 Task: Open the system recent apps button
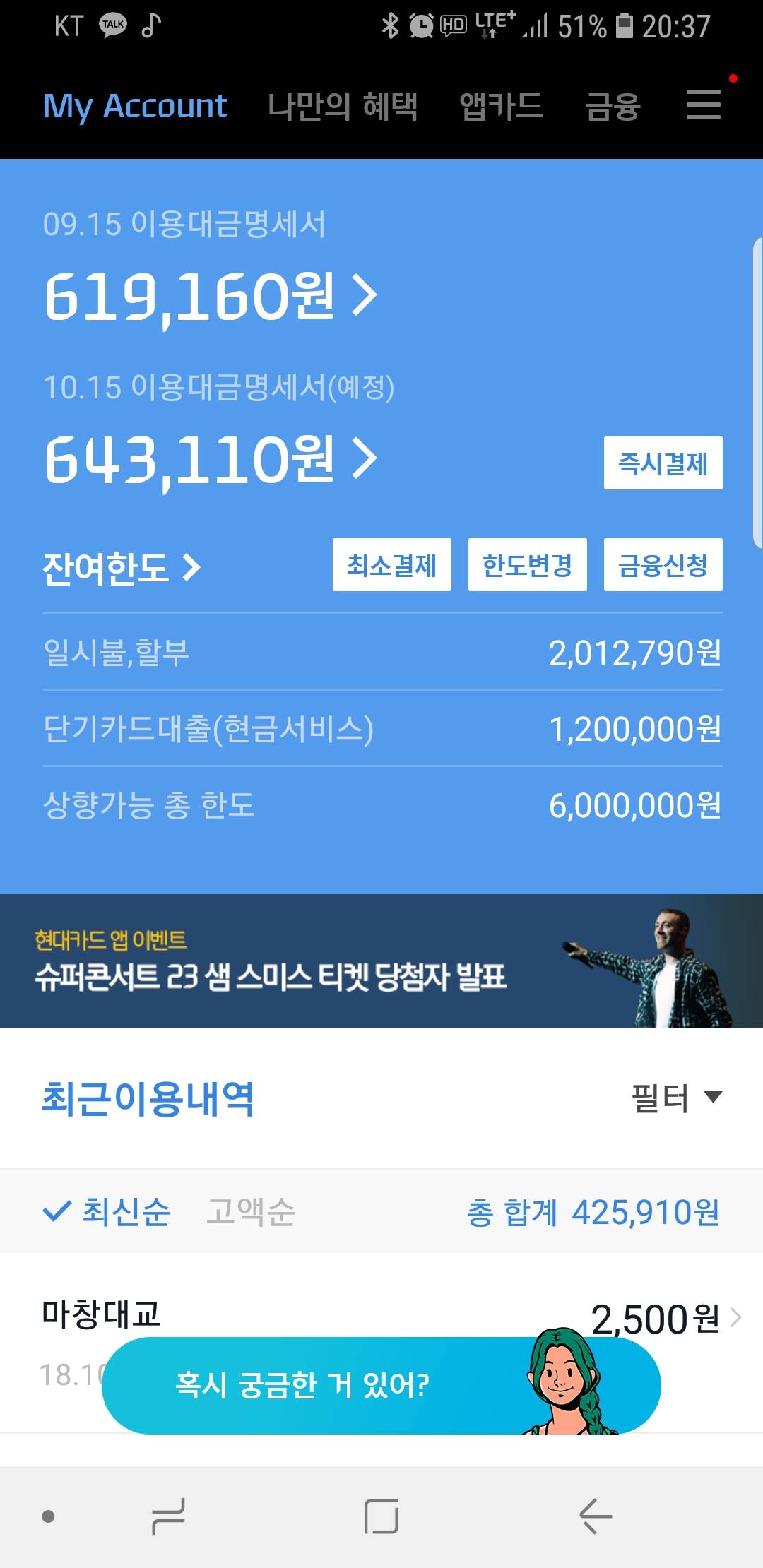(168, 1516)
